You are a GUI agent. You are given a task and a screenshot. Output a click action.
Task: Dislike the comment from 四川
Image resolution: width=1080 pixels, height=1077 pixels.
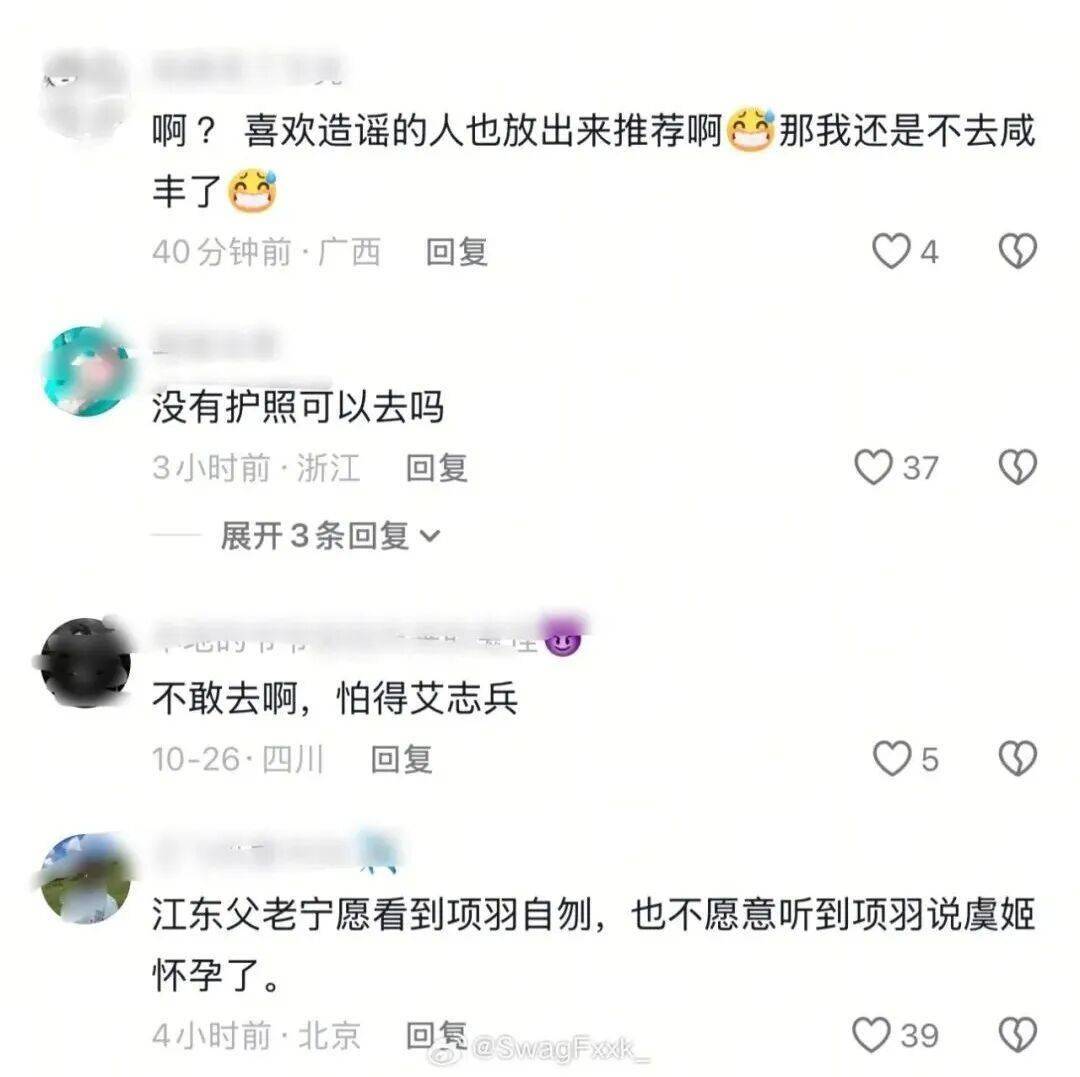click(1018, 759)
